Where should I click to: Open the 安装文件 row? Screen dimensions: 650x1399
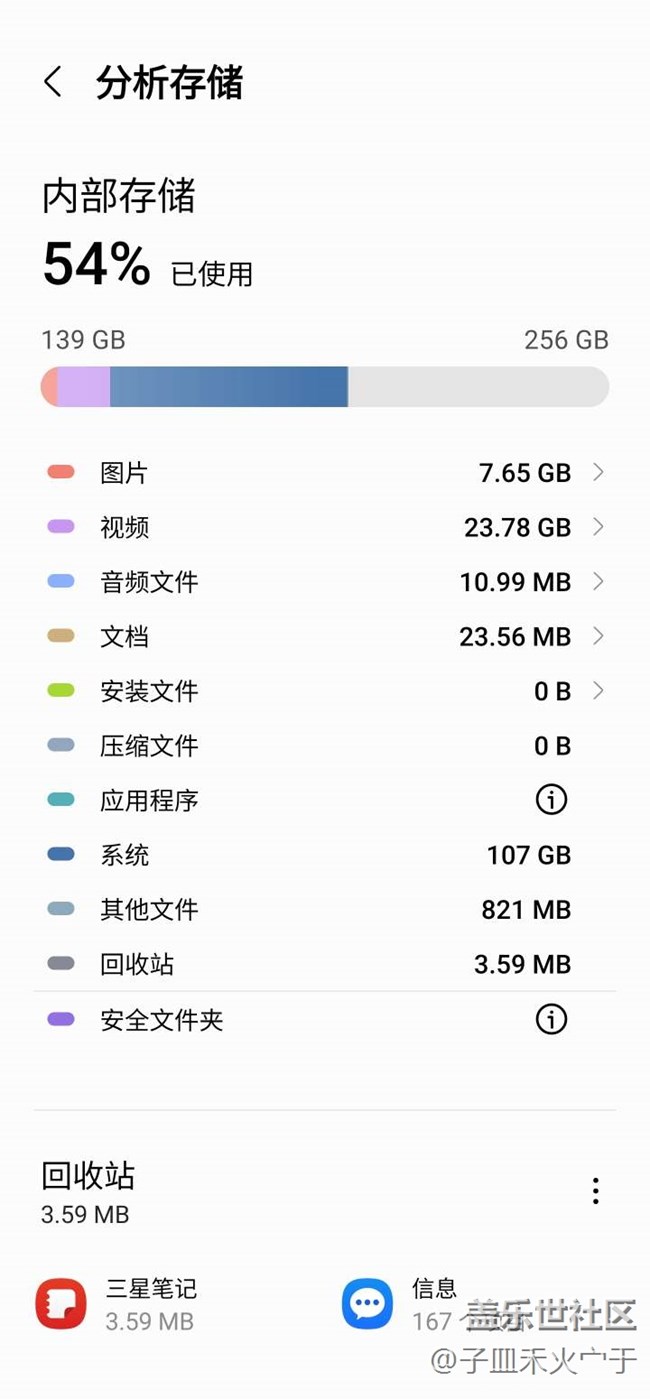pos(325,690)
